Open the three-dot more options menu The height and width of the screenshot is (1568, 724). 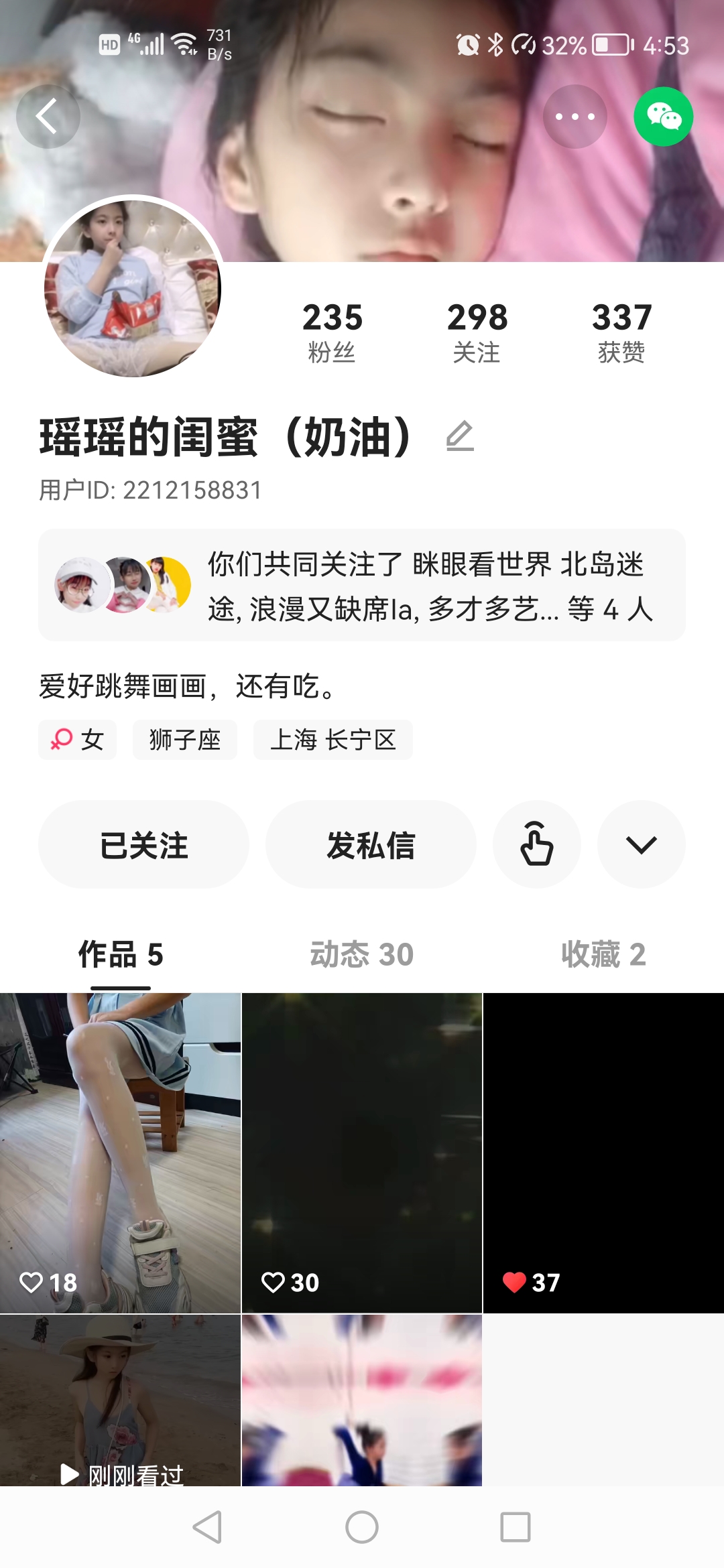[575, 117]
